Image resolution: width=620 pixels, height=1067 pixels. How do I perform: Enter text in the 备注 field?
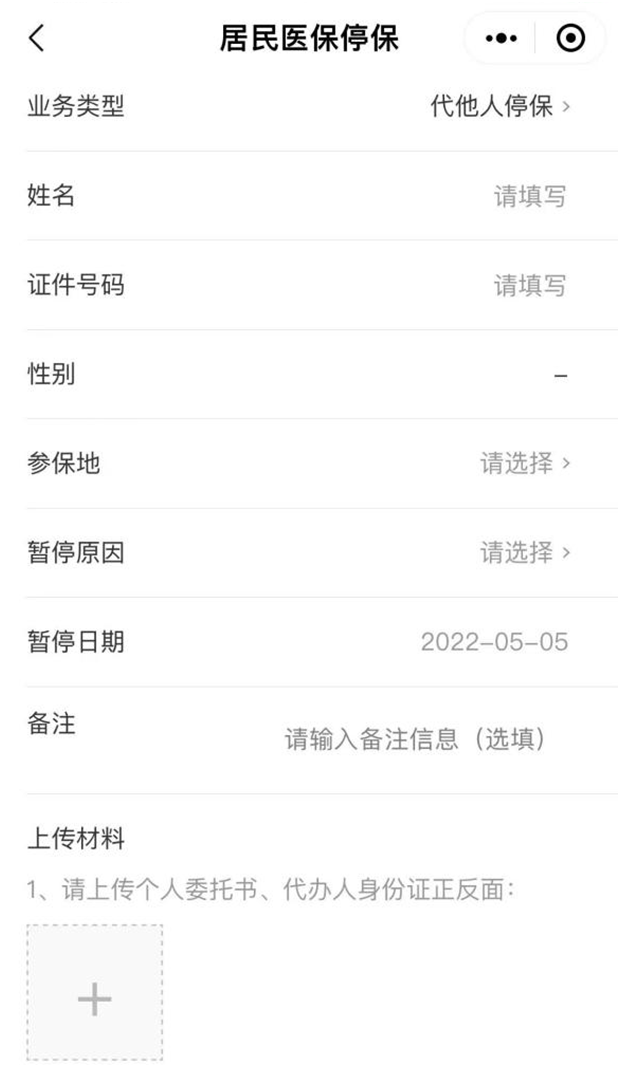[415, 740]
